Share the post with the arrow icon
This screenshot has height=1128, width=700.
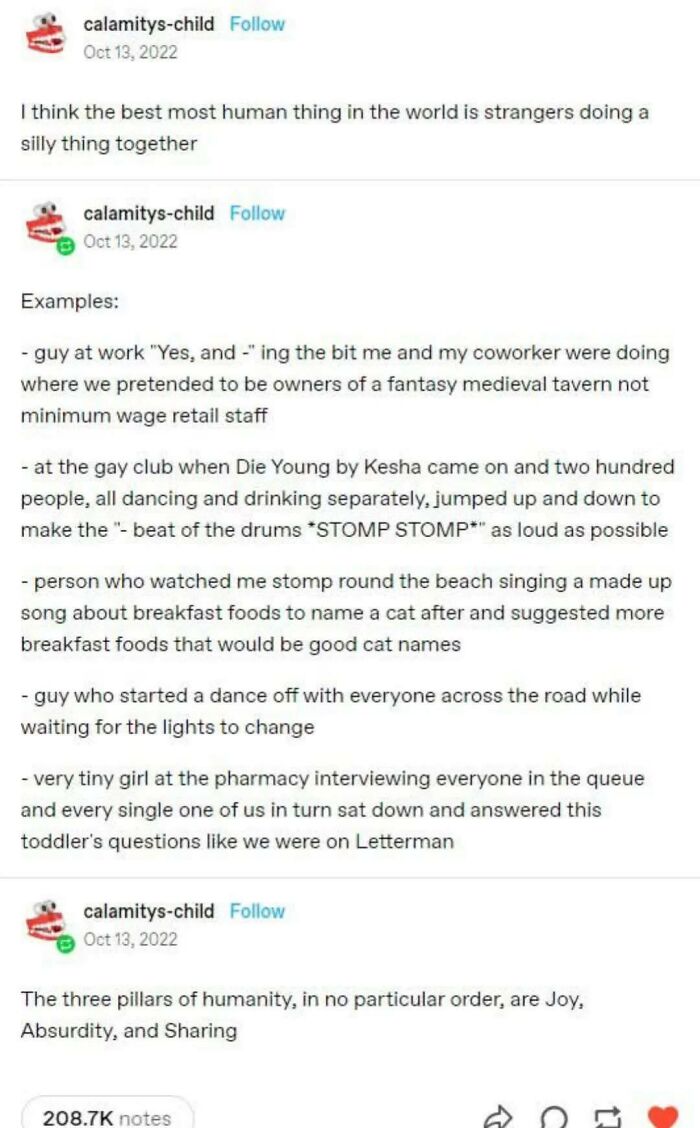click(498, 1117)
